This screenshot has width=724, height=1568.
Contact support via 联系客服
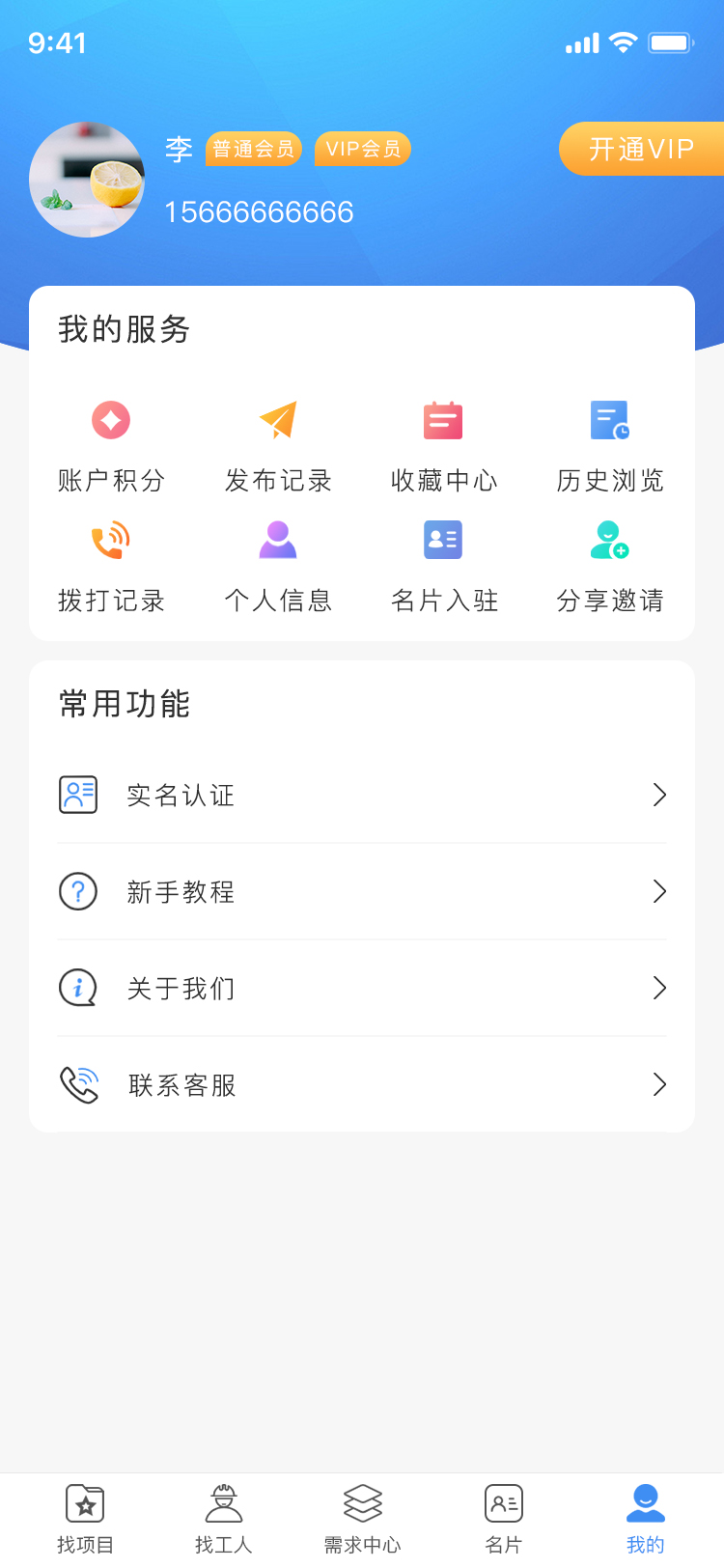pyautogui.click(x=362, y=1084)
